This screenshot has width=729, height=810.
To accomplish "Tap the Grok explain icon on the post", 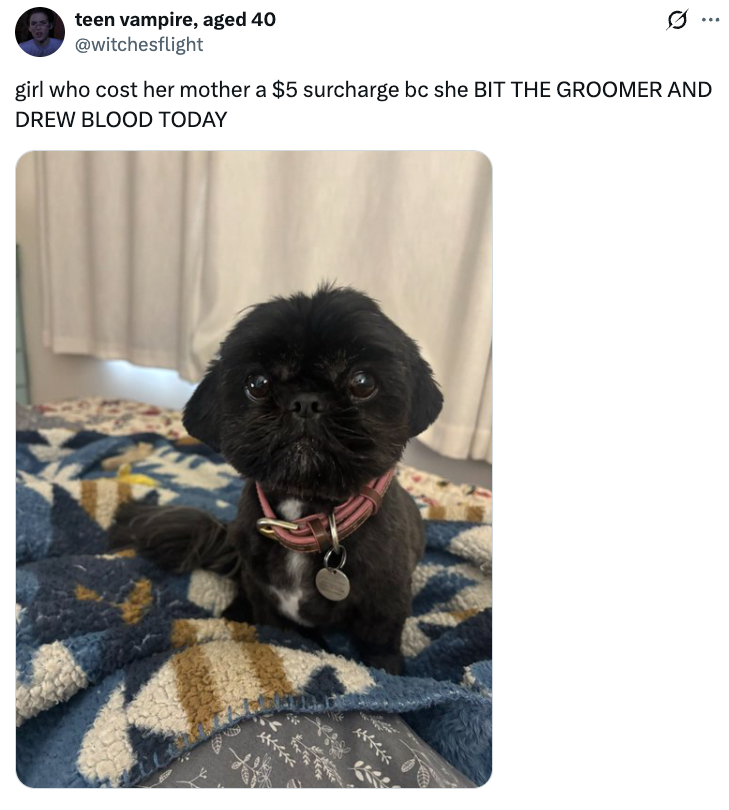I will [675, 20].
